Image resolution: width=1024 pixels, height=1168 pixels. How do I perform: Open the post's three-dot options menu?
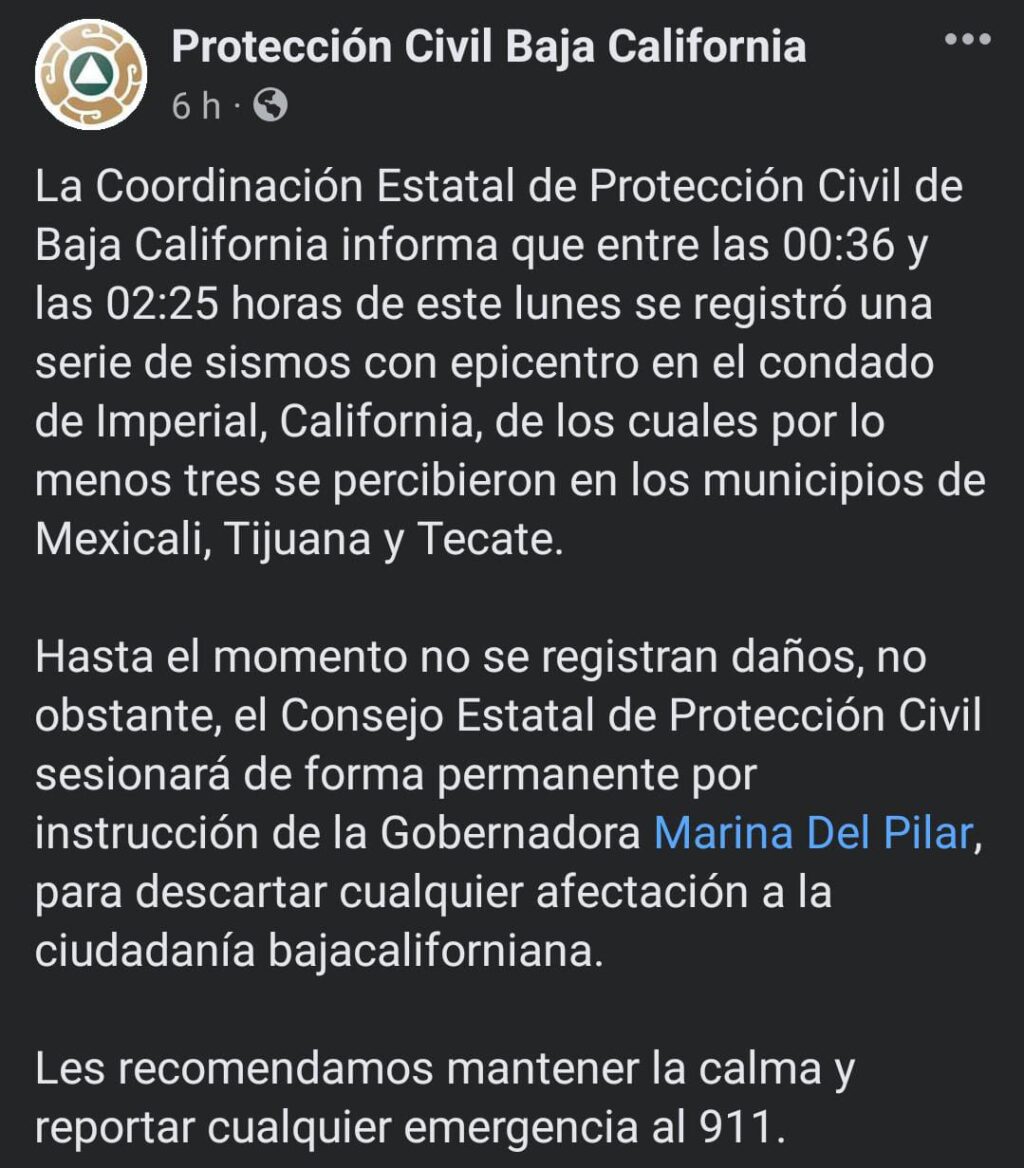pos(966,40)
